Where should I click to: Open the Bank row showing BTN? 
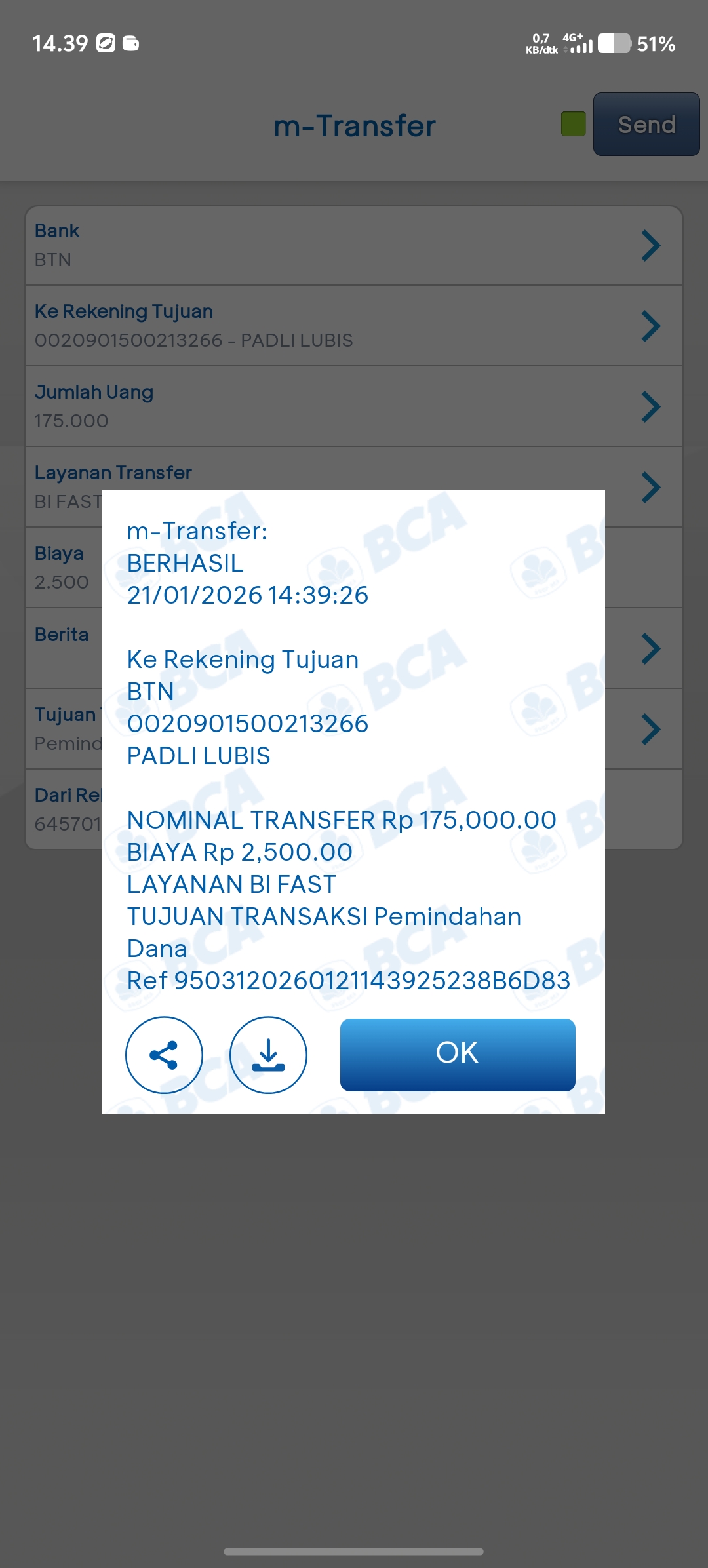pyautogui.click(x=354, y=246)
